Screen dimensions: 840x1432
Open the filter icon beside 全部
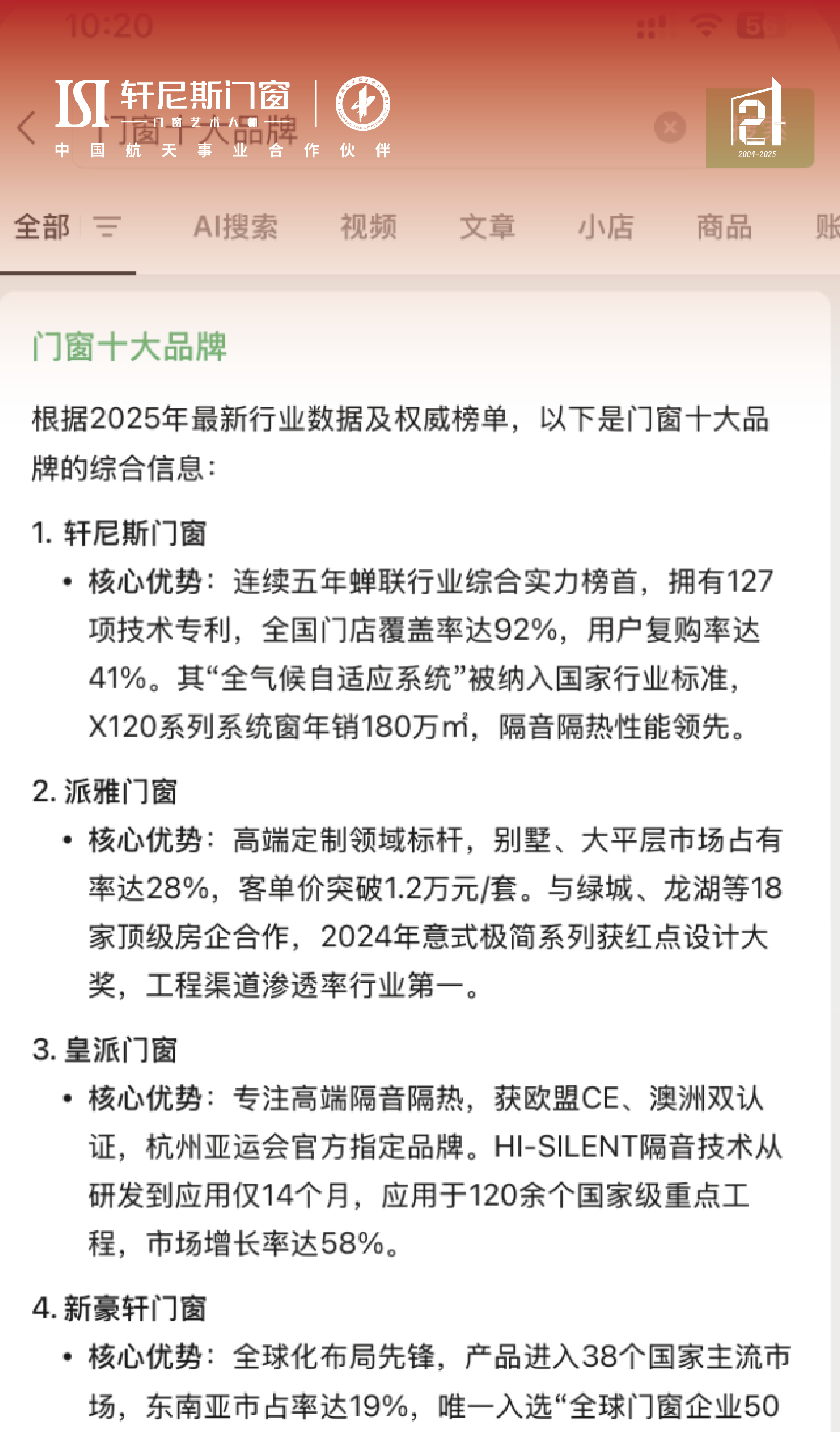pyautogui.click(x=107, y=227)
